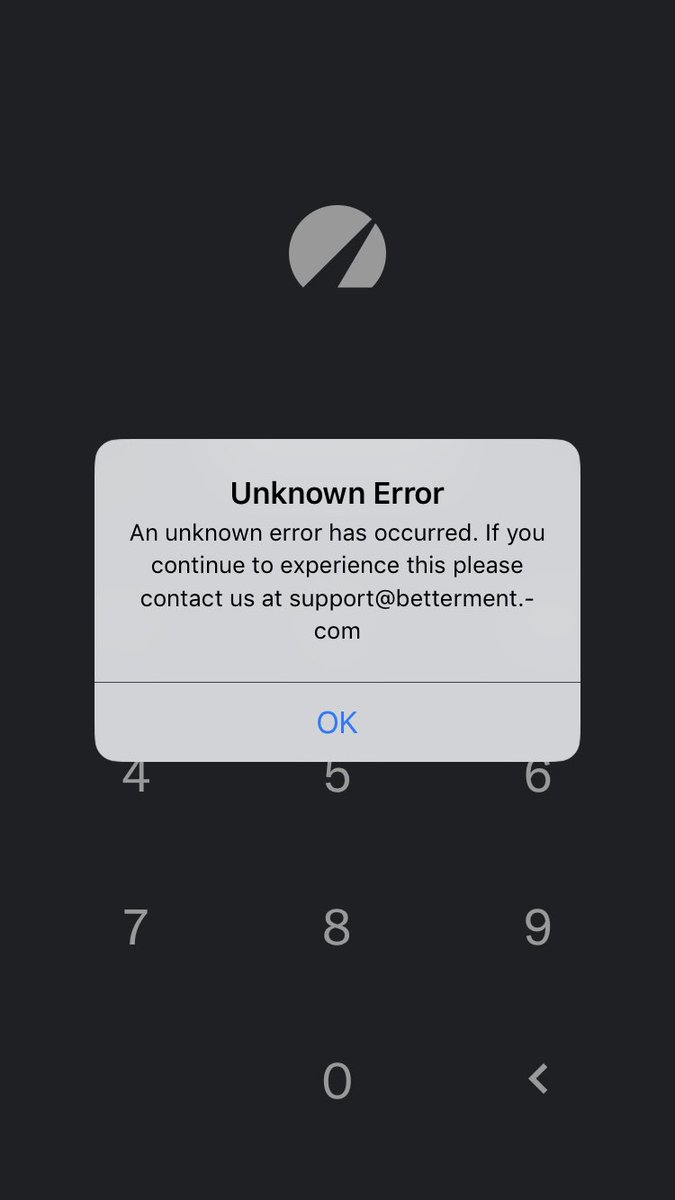Tap the number 9 key
Screen dimensions: 675x1200
pos(538,928)
